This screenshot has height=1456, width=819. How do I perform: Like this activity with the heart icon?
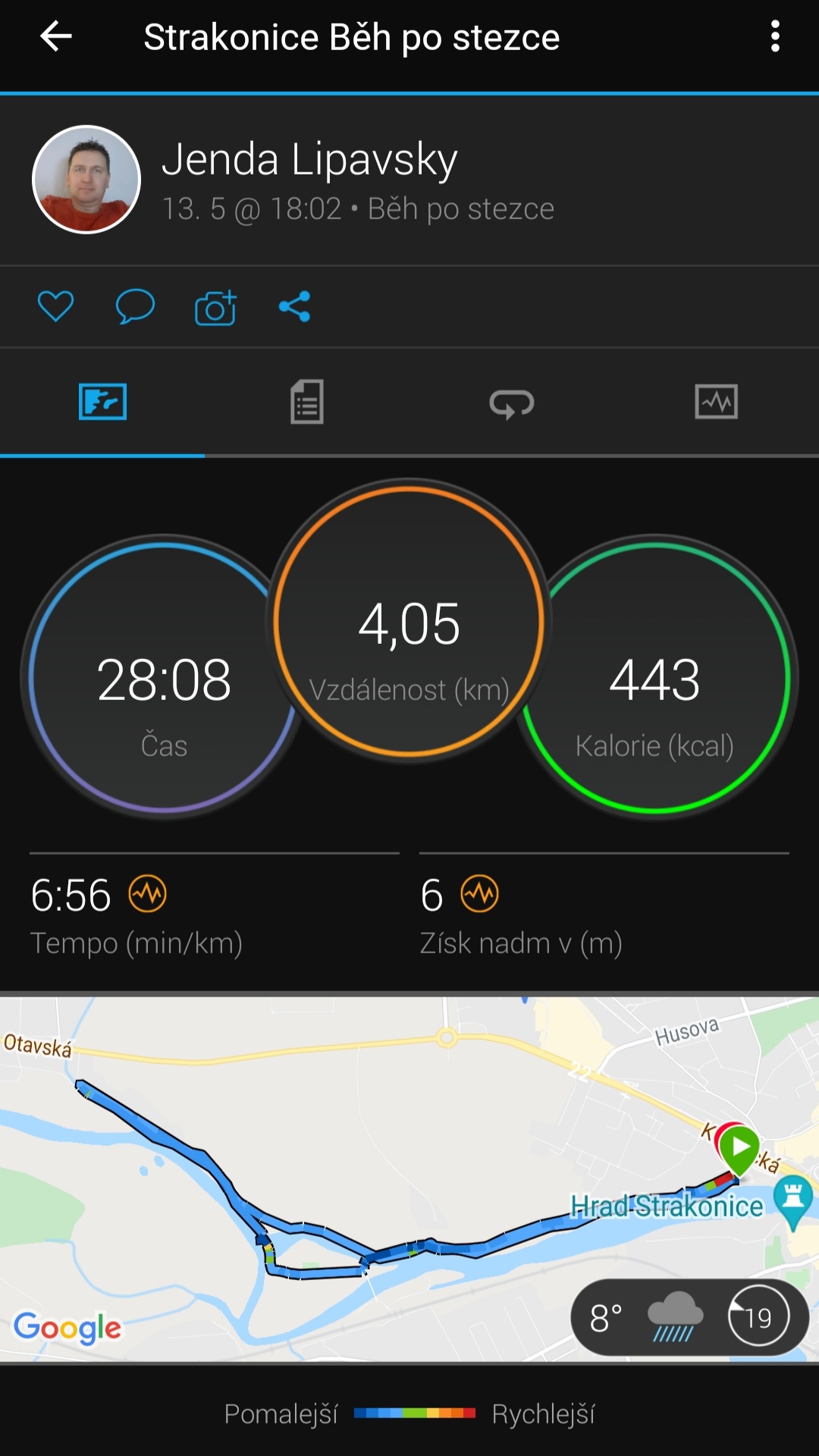pos(55,306)
